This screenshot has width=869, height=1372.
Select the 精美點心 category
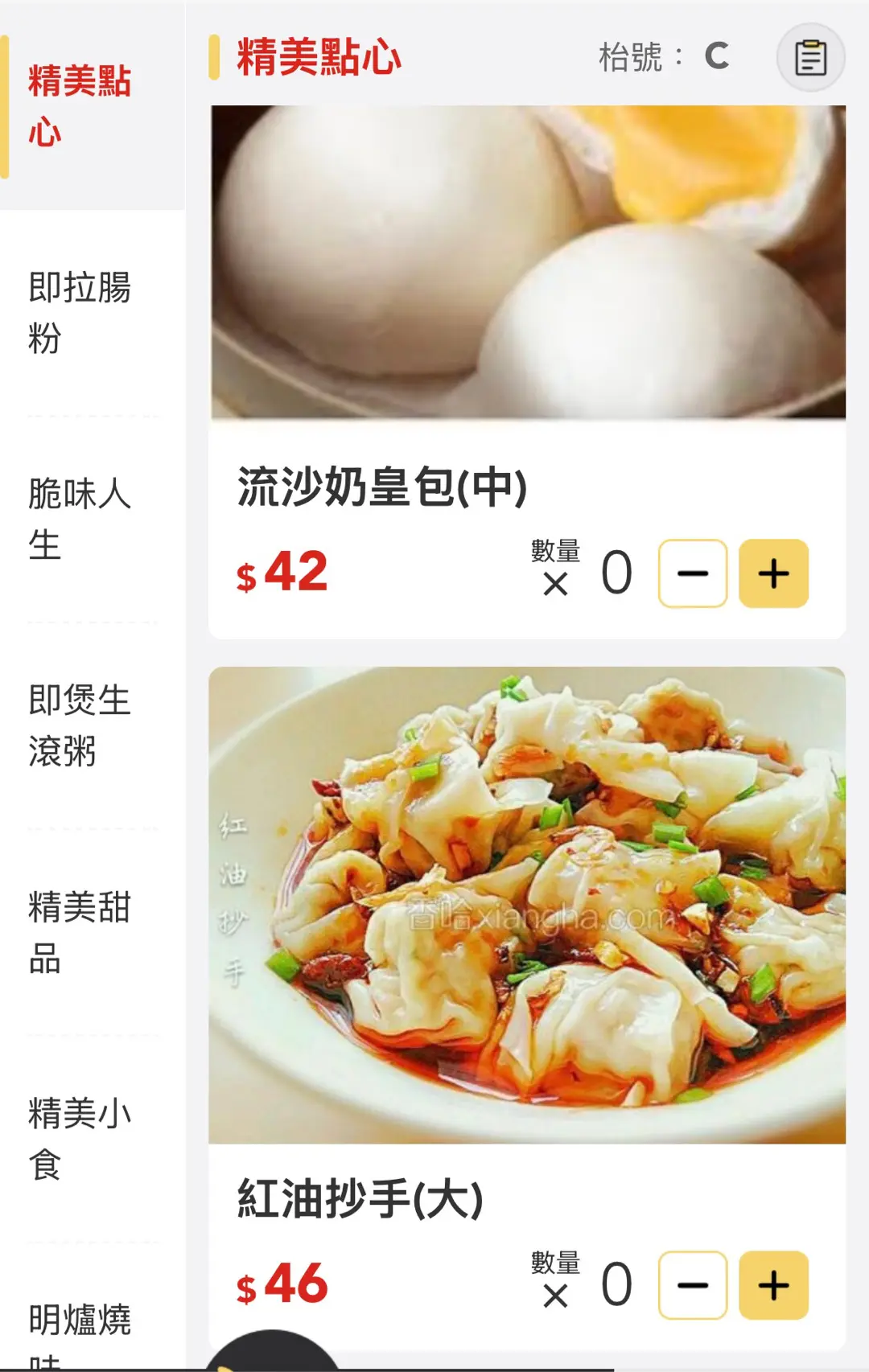(x=79, y=106)
